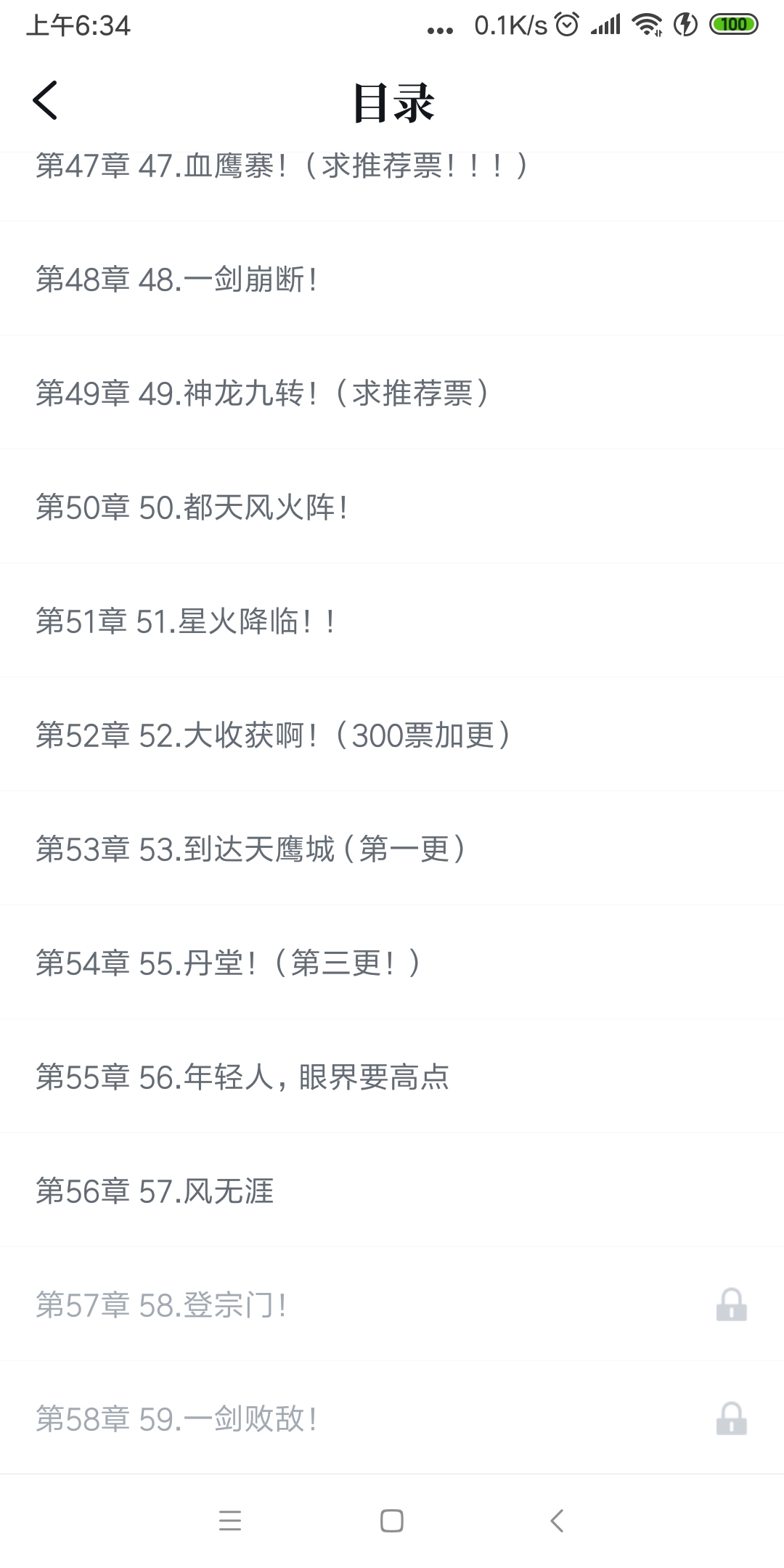Viewport: 784px width, 1568px height.
Task: Tap the system home button
Action: pos(392,1520)
